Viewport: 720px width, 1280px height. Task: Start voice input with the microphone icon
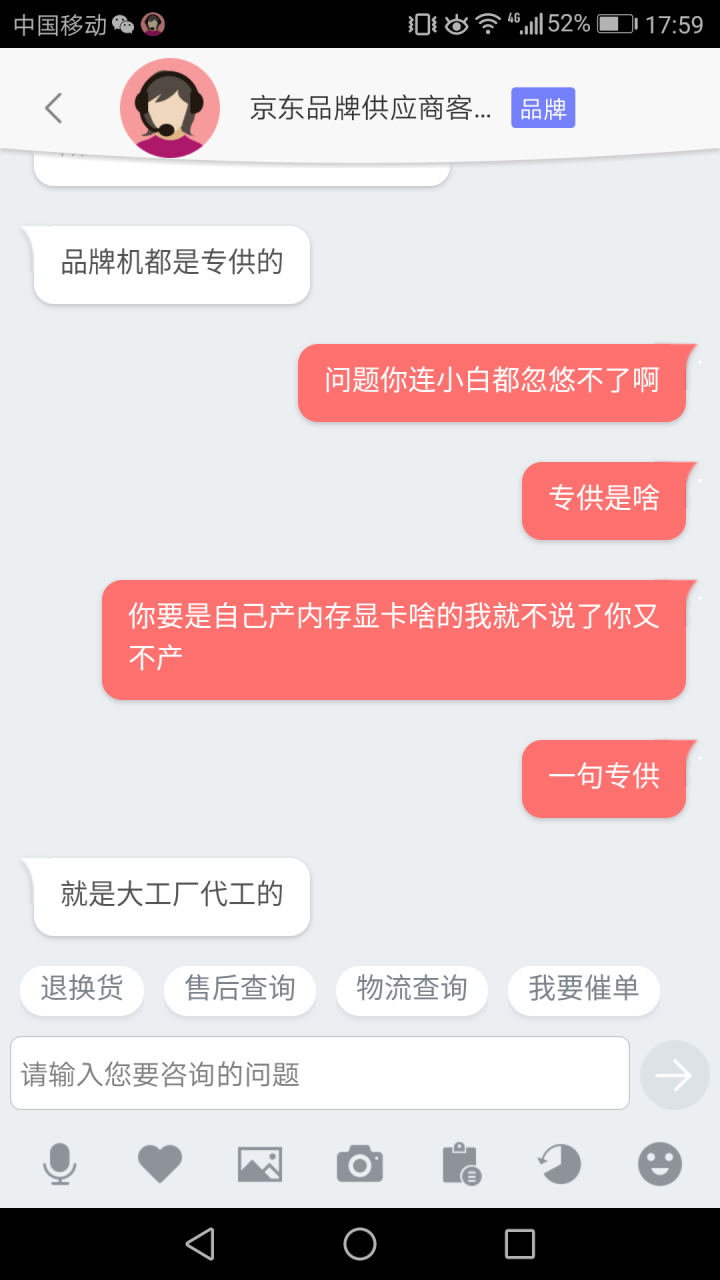click(60, 1165)
